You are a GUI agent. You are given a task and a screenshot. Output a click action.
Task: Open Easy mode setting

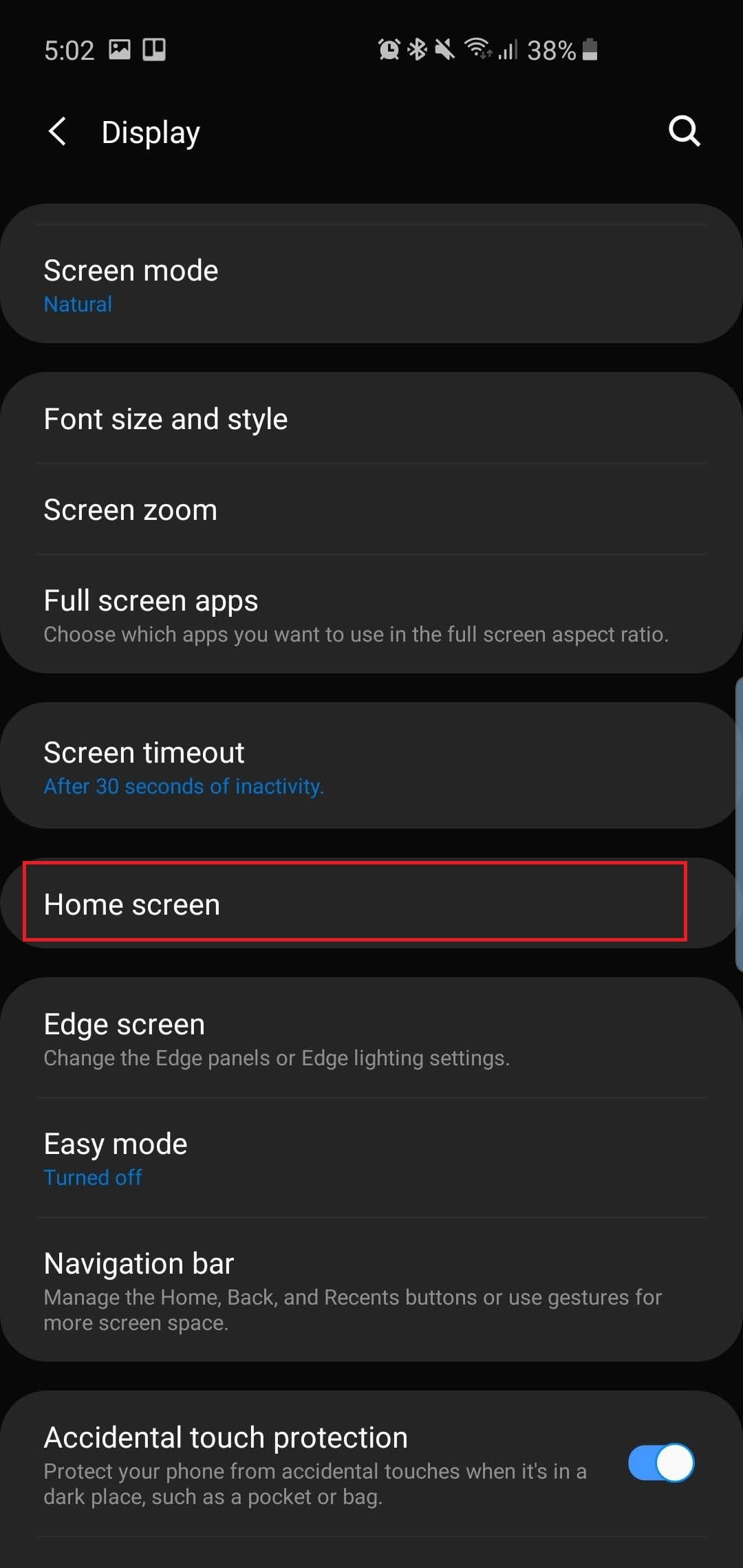click(371, 1158)
